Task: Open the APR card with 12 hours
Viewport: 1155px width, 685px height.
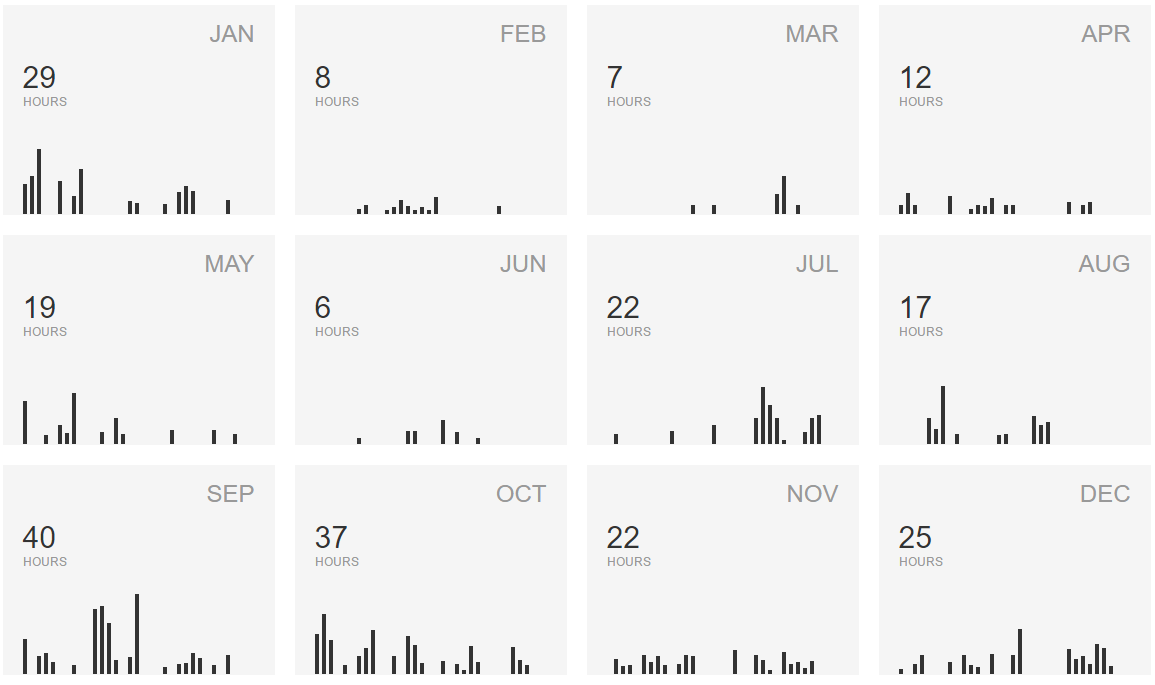Action: coord(1015,110)
